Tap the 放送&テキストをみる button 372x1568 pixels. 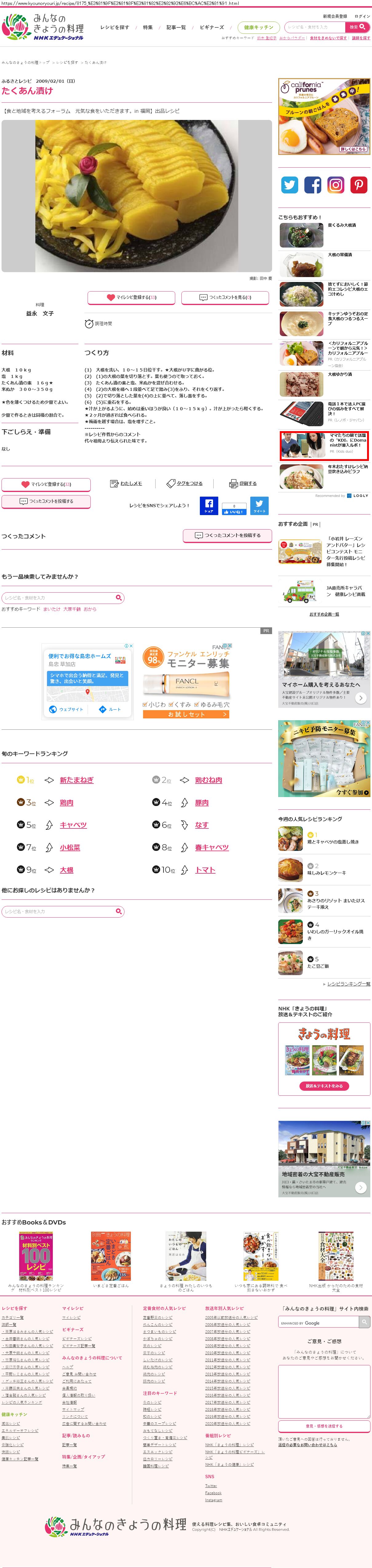324,1085
